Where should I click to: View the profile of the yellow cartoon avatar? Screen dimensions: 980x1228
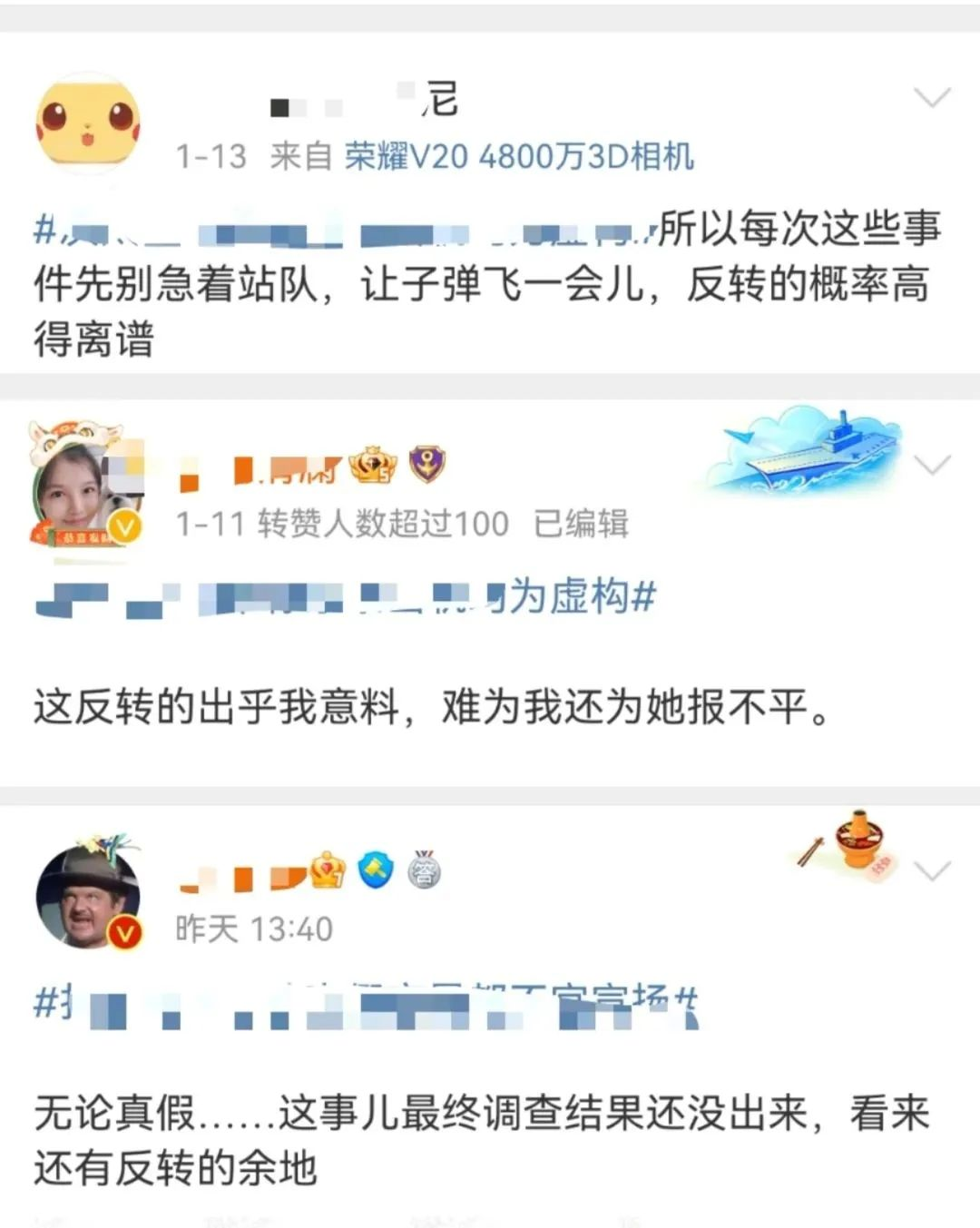point(88,123)
